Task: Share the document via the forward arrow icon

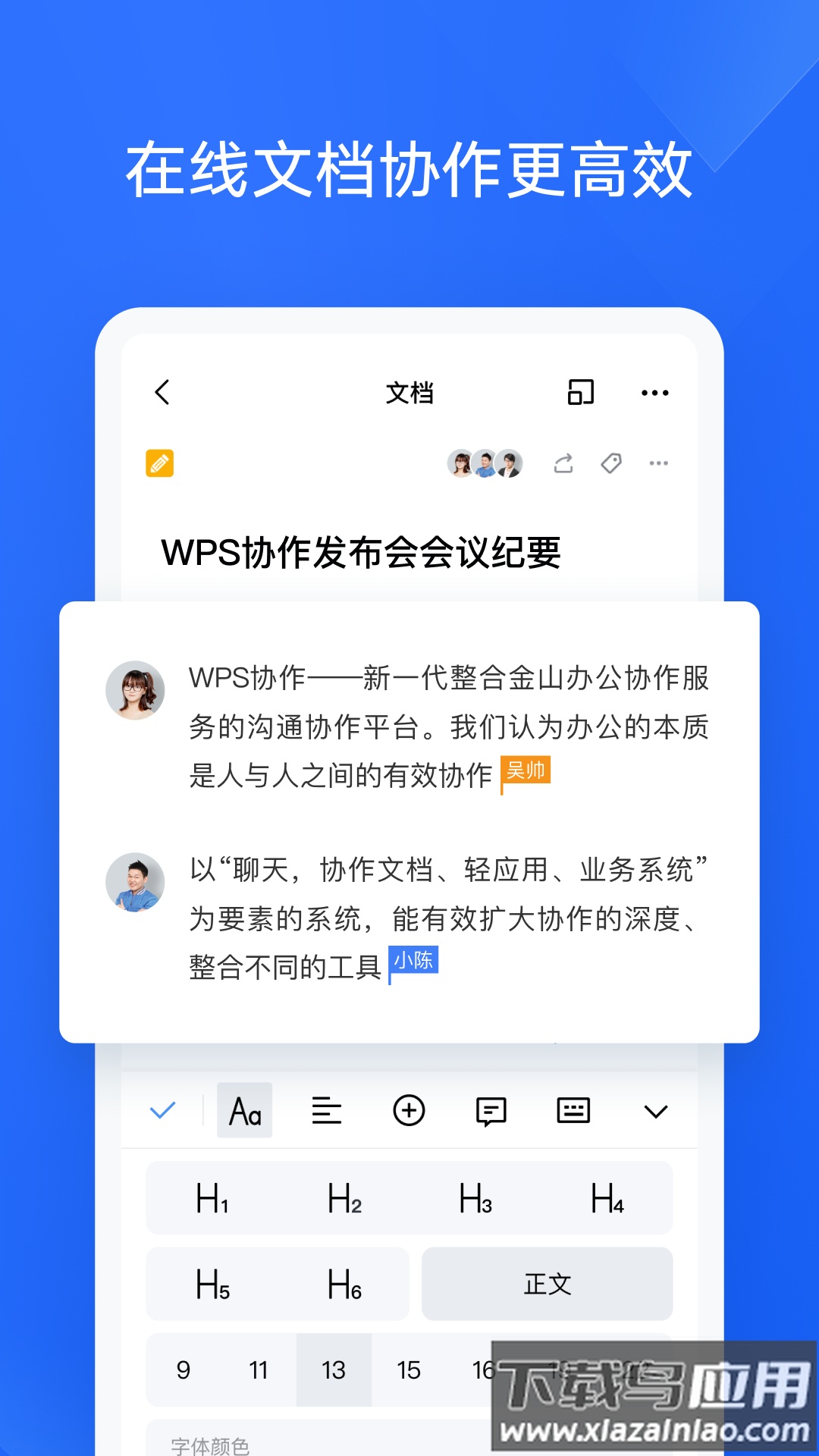Action: click(562, 464)
